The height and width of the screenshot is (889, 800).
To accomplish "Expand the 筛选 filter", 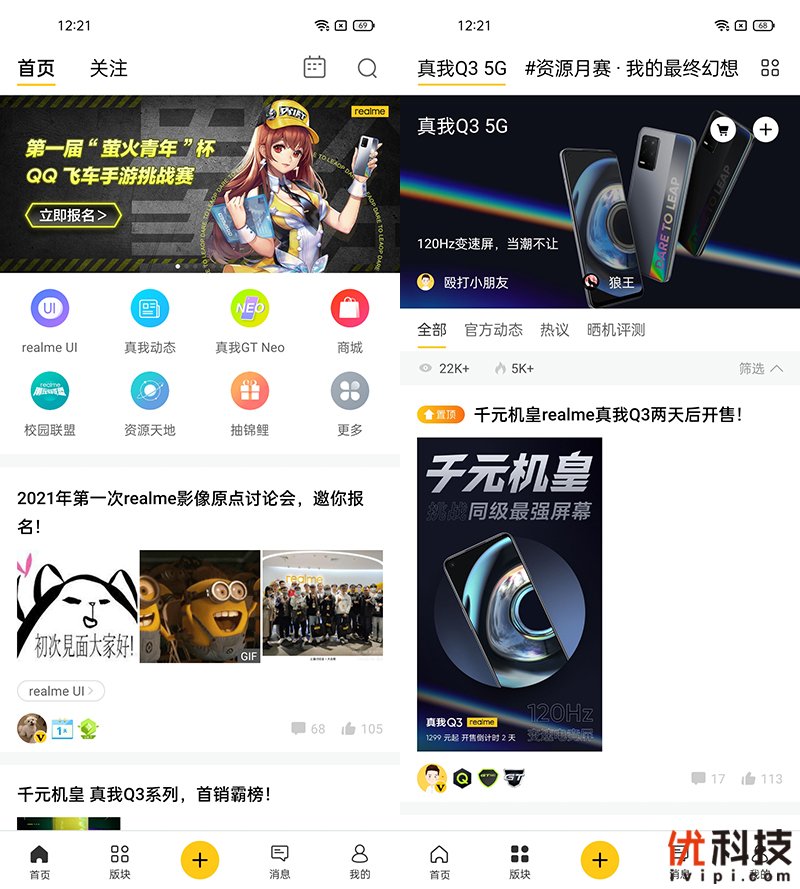I will [760, 368].
